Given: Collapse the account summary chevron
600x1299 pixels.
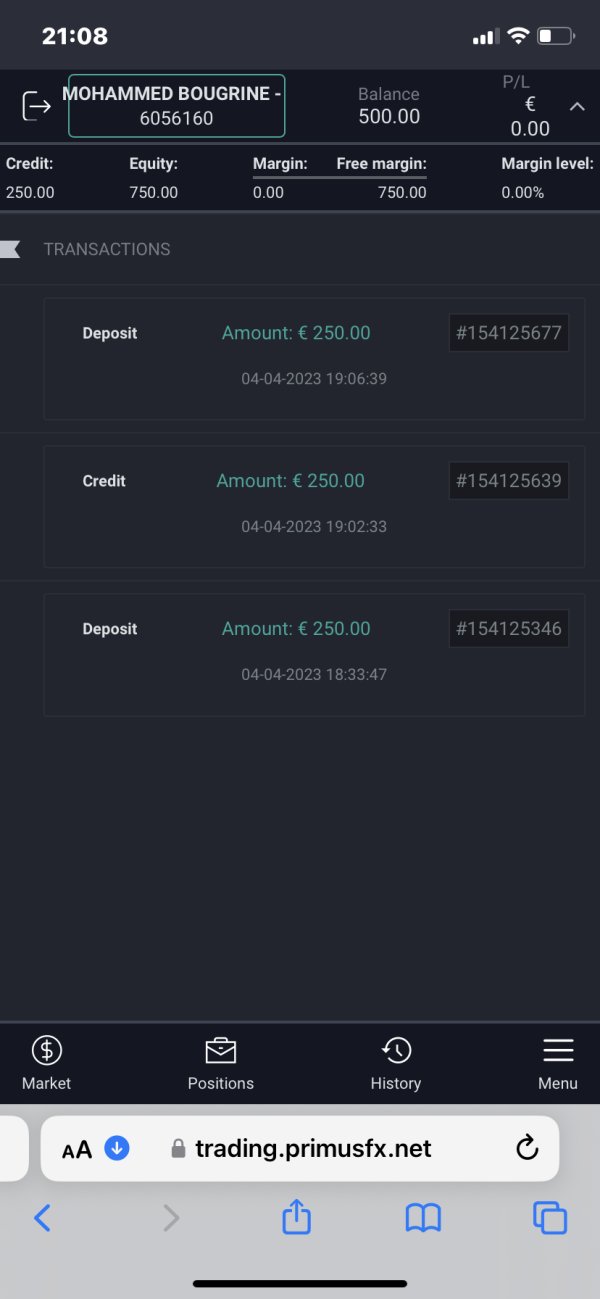Looking at the screenshot, I should (577, 106).
